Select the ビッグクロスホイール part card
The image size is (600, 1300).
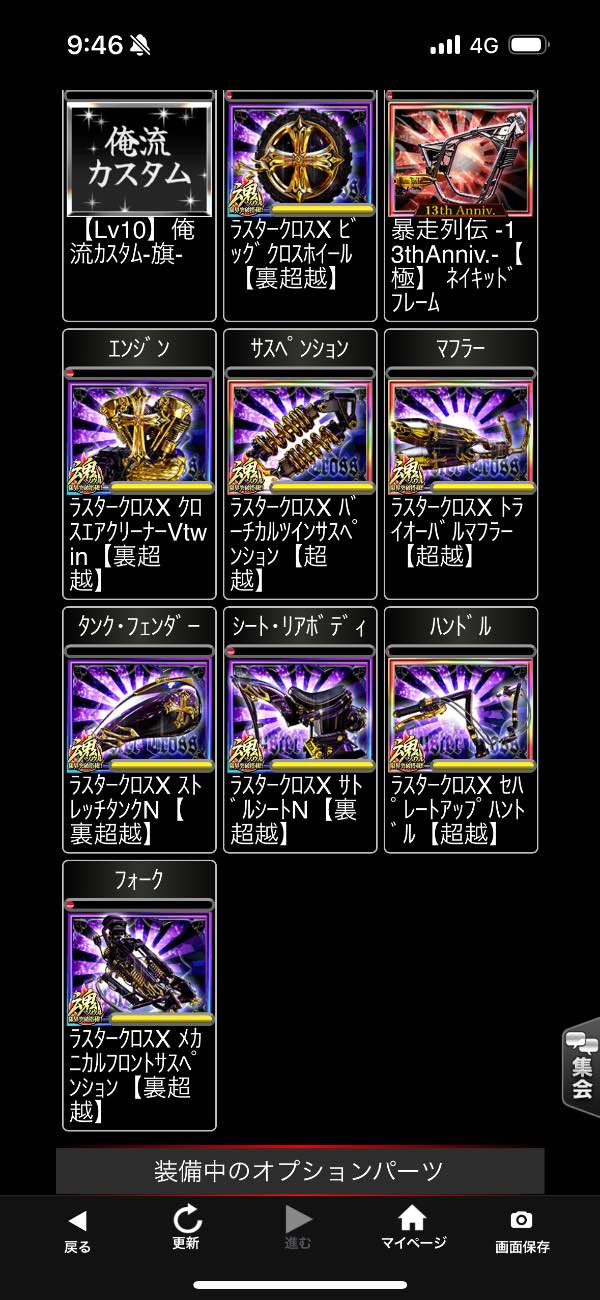[x=300, y=206]
